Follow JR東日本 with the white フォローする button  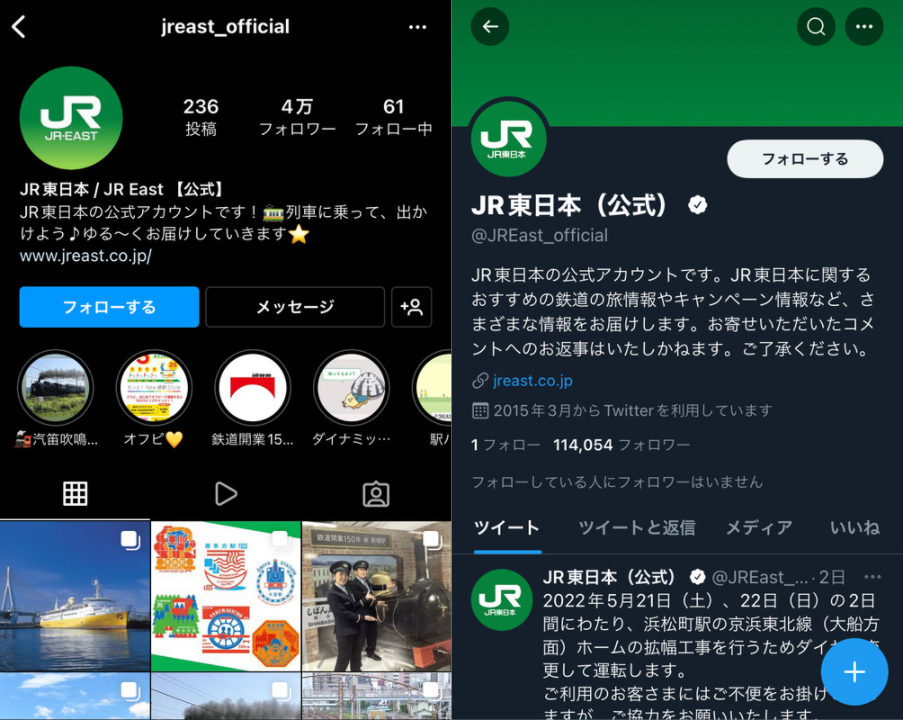804,159
